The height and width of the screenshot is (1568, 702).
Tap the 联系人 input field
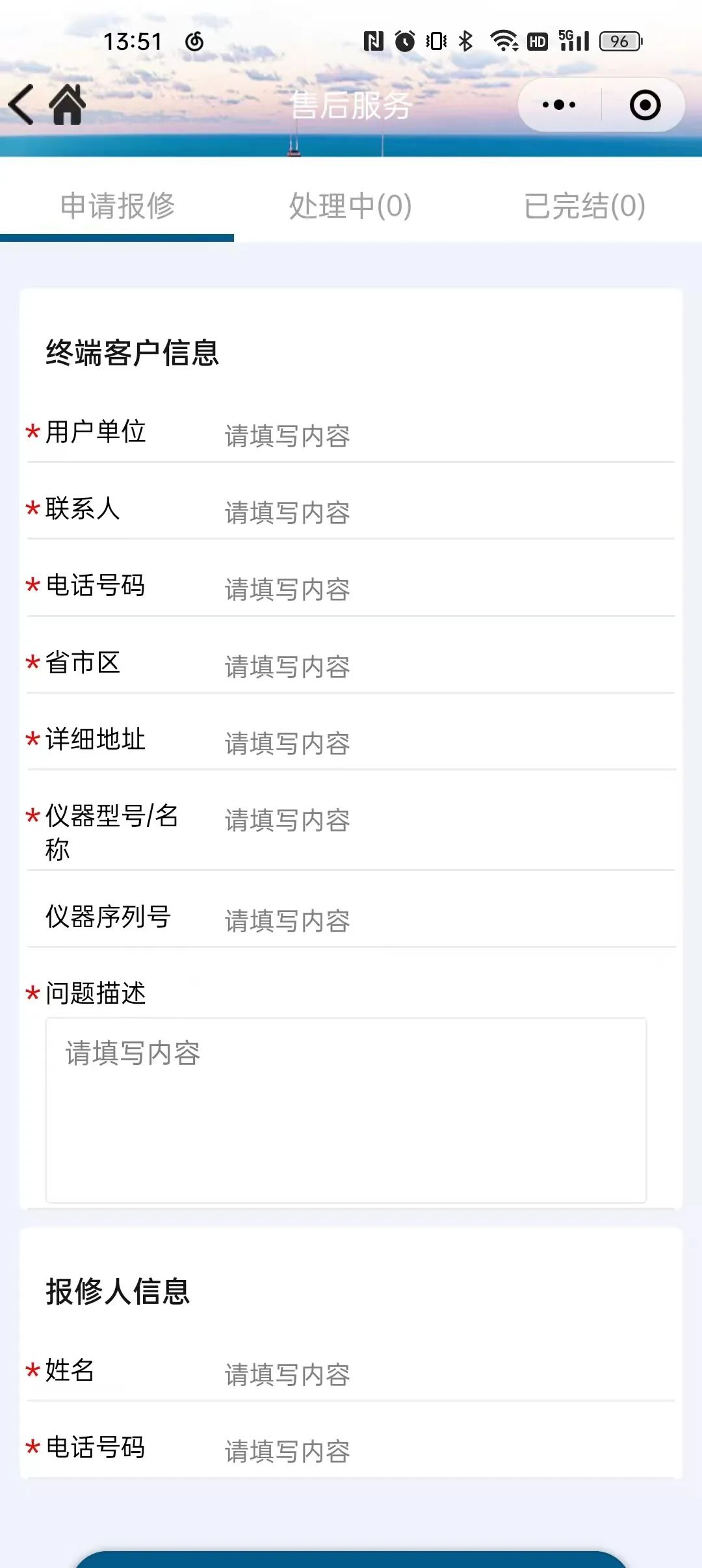442,512
